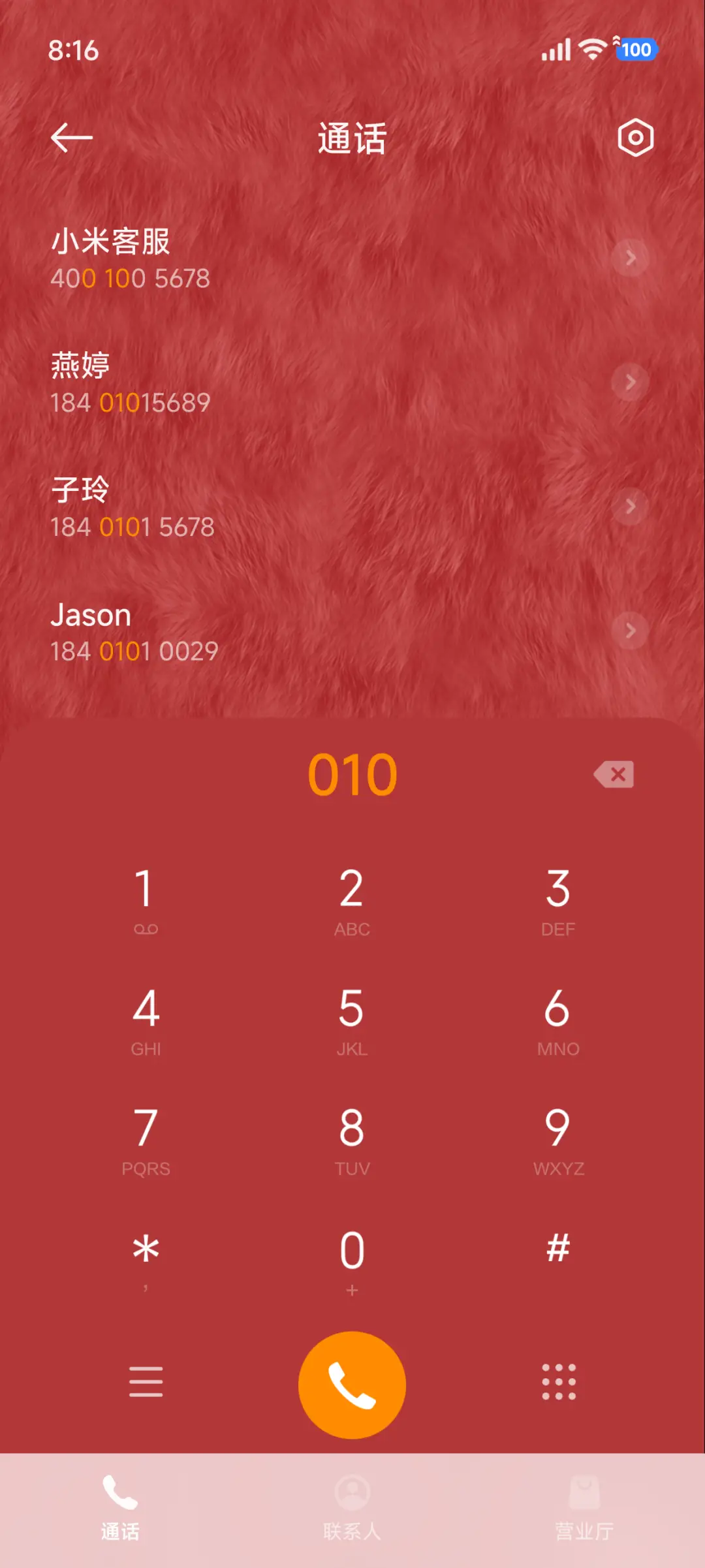Call 小米客服 by tapping the entry
This screenshot has height=1568, width=705.
tap(261, 257)
